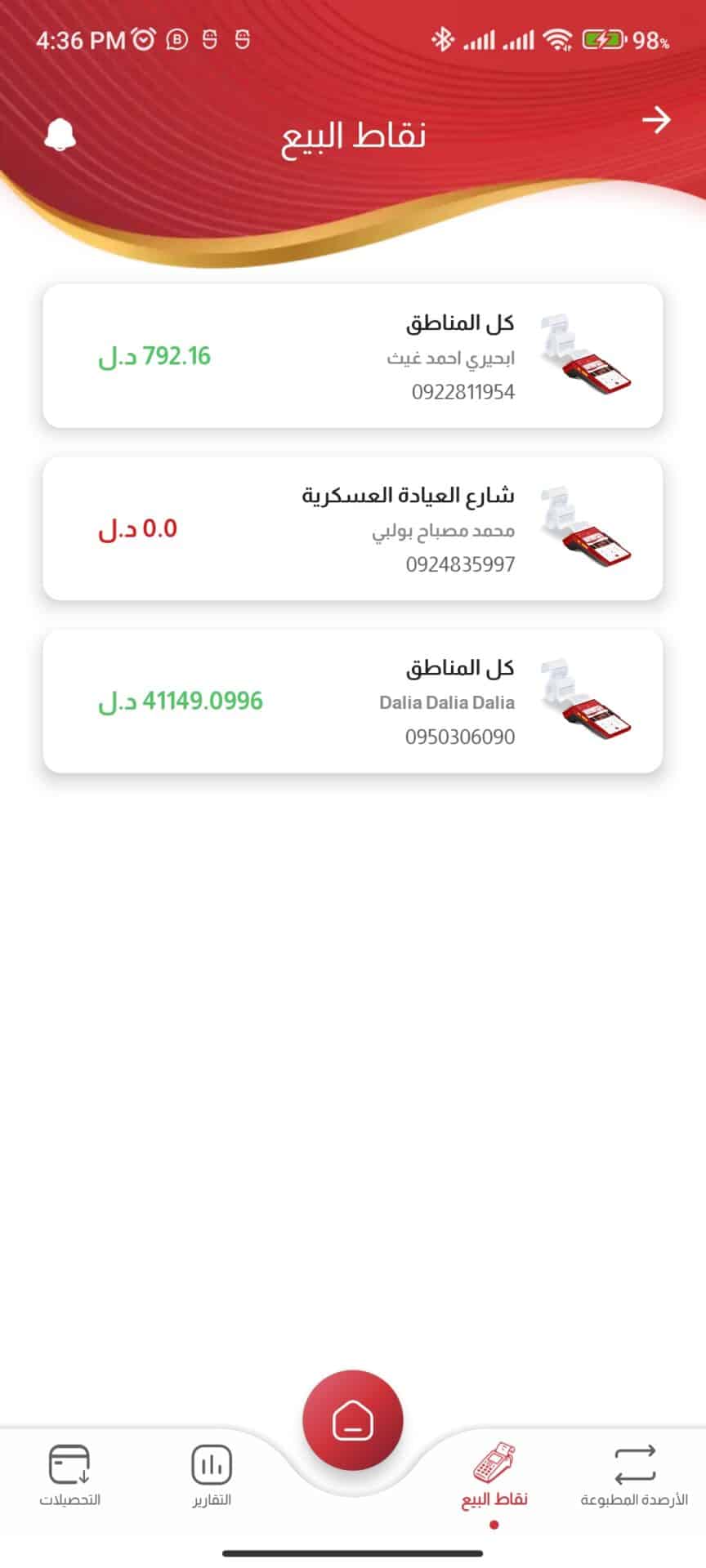Tap phone number 0922811954

461,392
